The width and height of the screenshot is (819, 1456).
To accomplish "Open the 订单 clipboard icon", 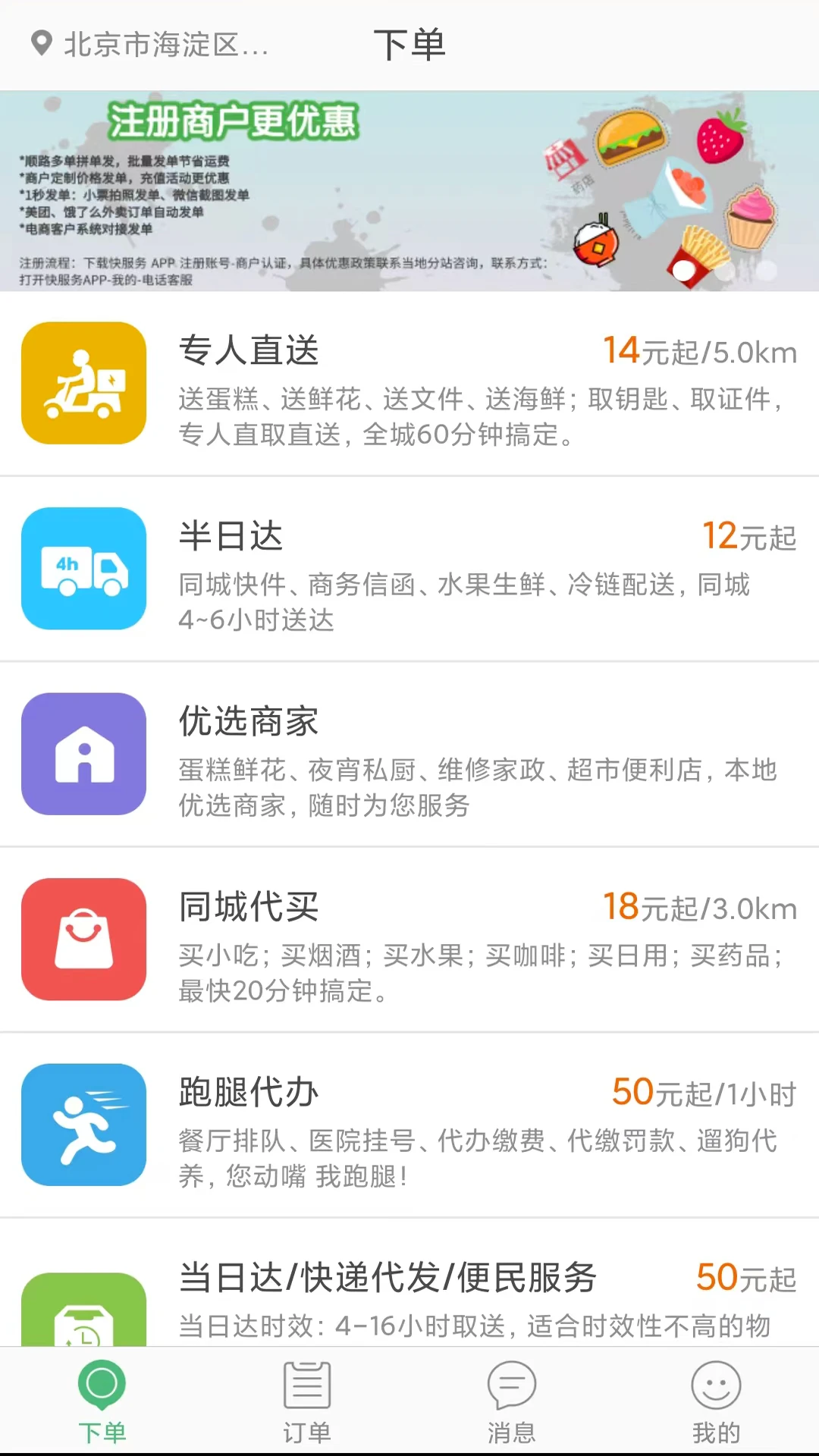I will (x=307, y=1399).
